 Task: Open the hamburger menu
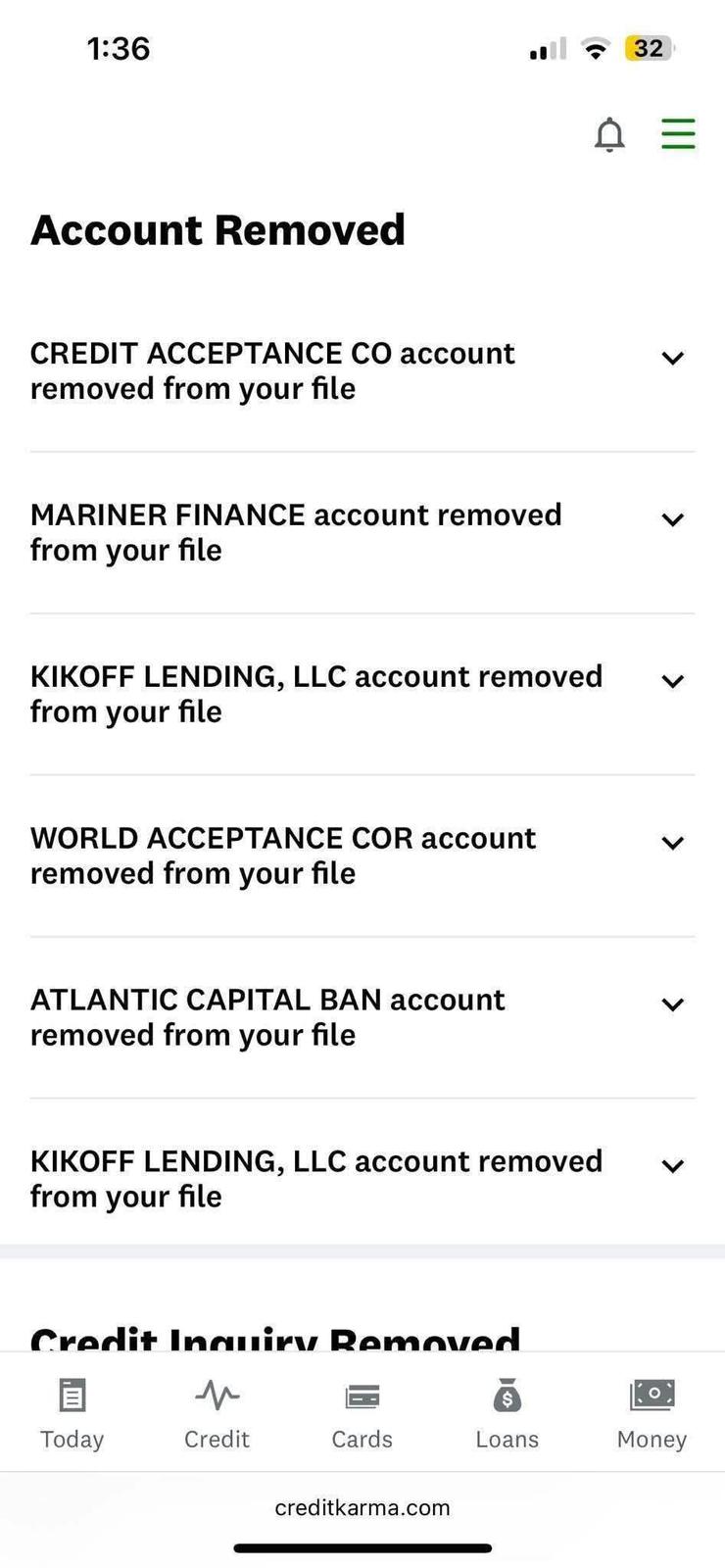coord(678,134)
